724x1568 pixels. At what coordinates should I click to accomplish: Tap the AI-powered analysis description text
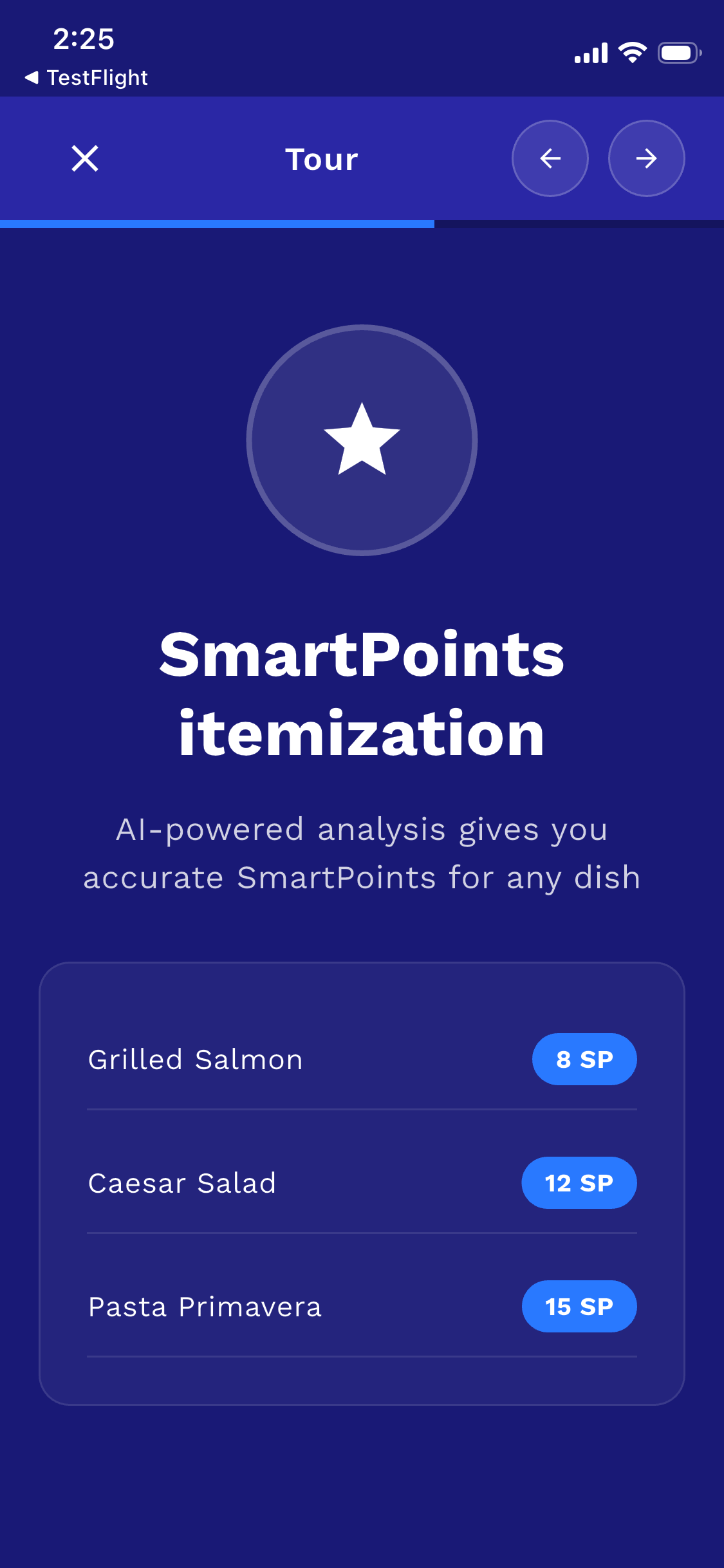(362, 853)
